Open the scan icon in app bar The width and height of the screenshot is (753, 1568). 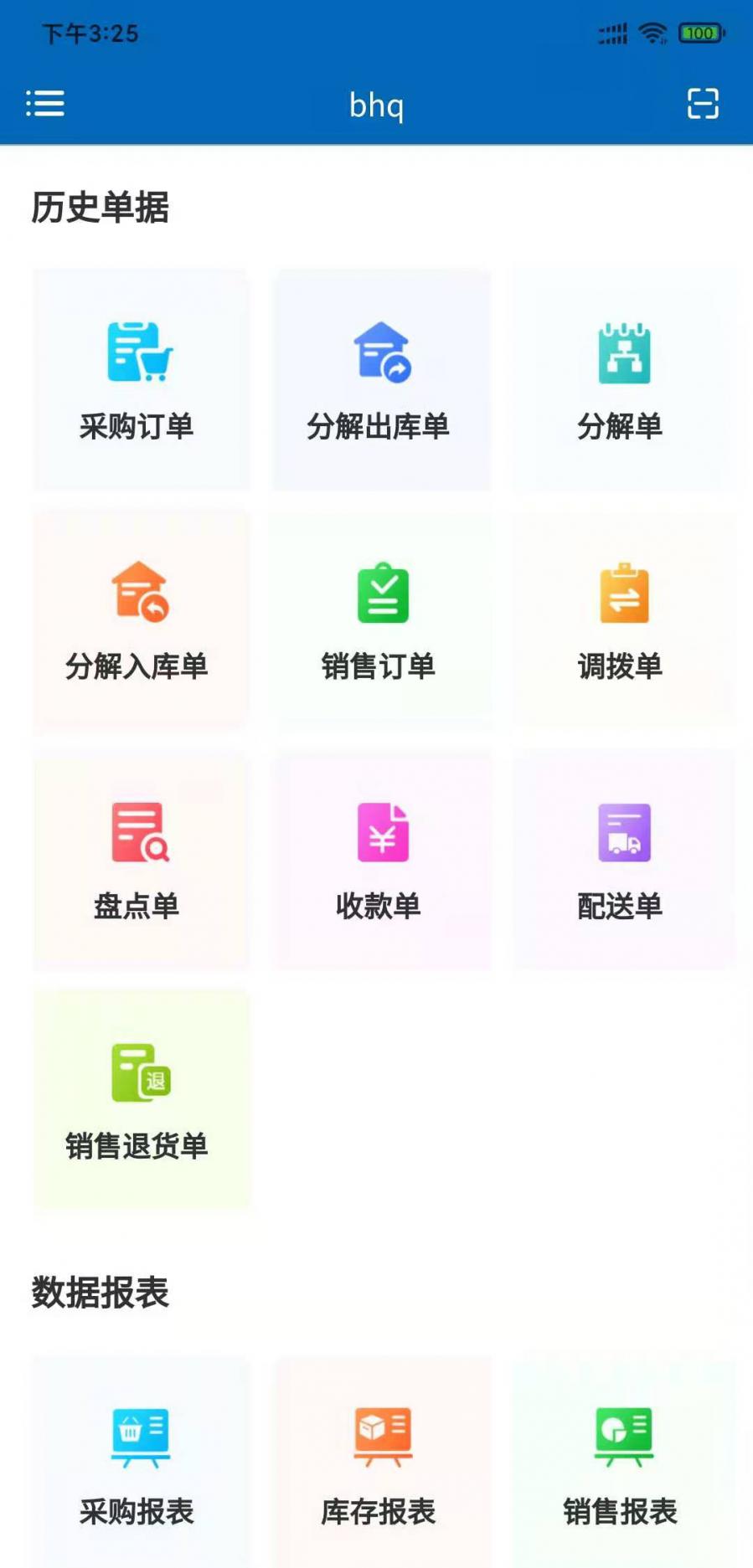click(x=702, y=104)
